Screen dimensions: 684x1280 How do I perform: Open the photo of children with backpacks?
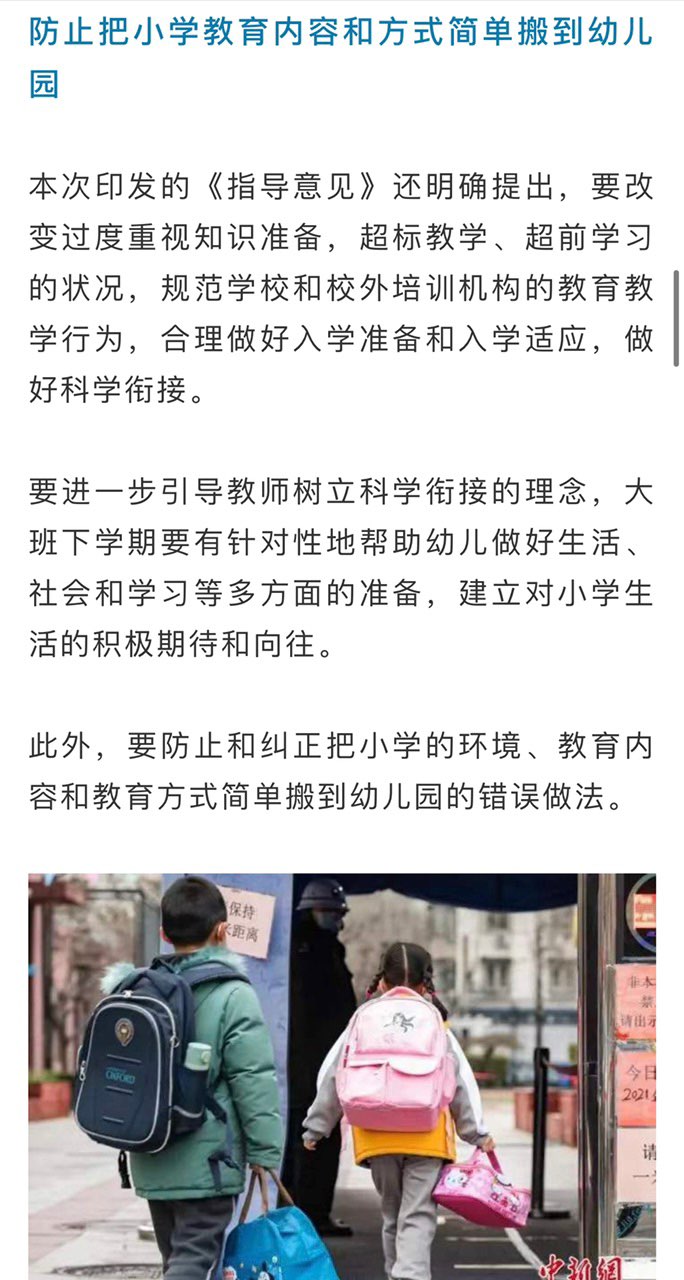(x=342, y=1076)
